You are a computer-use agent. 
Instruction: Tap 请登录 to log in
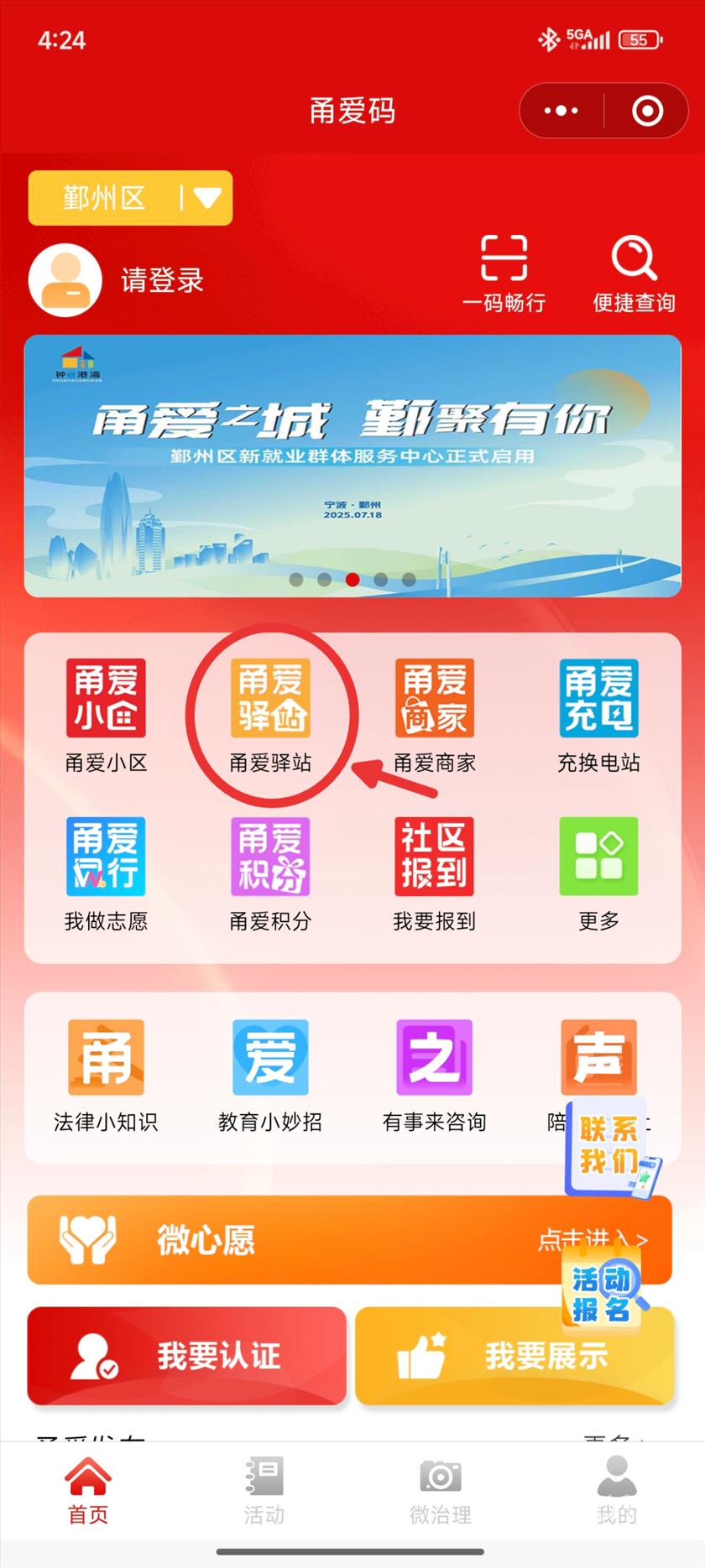162,280
